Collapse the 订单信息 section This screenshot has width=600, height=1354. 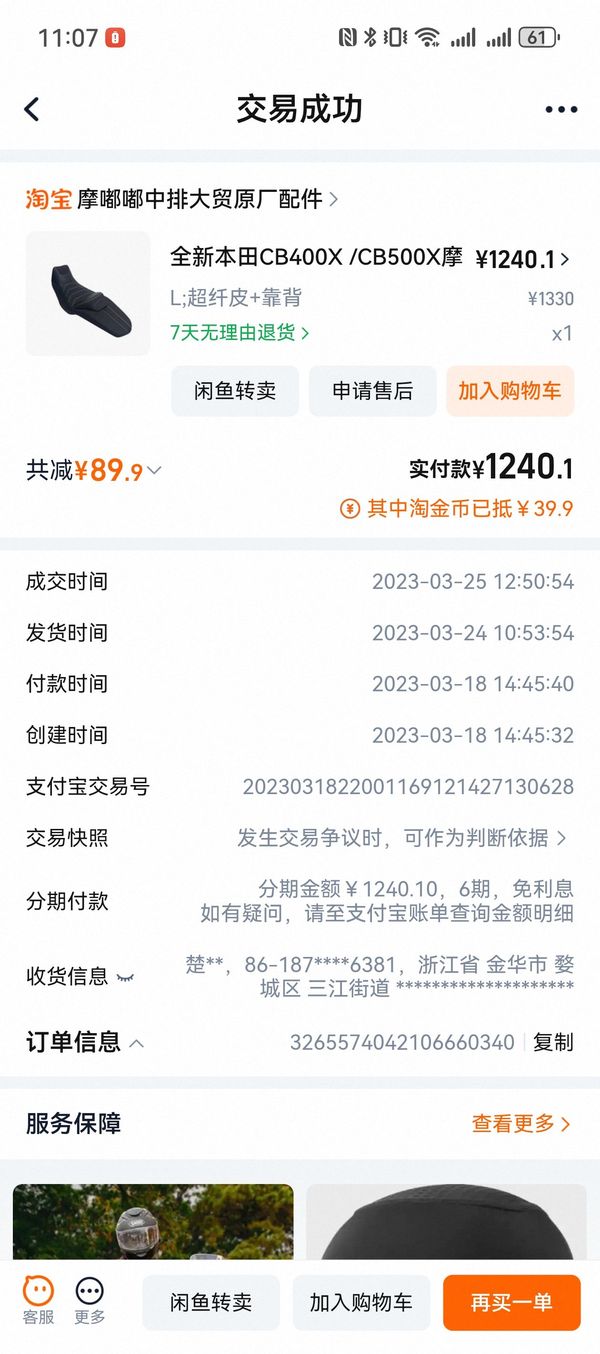click(x=137, y=1043)
